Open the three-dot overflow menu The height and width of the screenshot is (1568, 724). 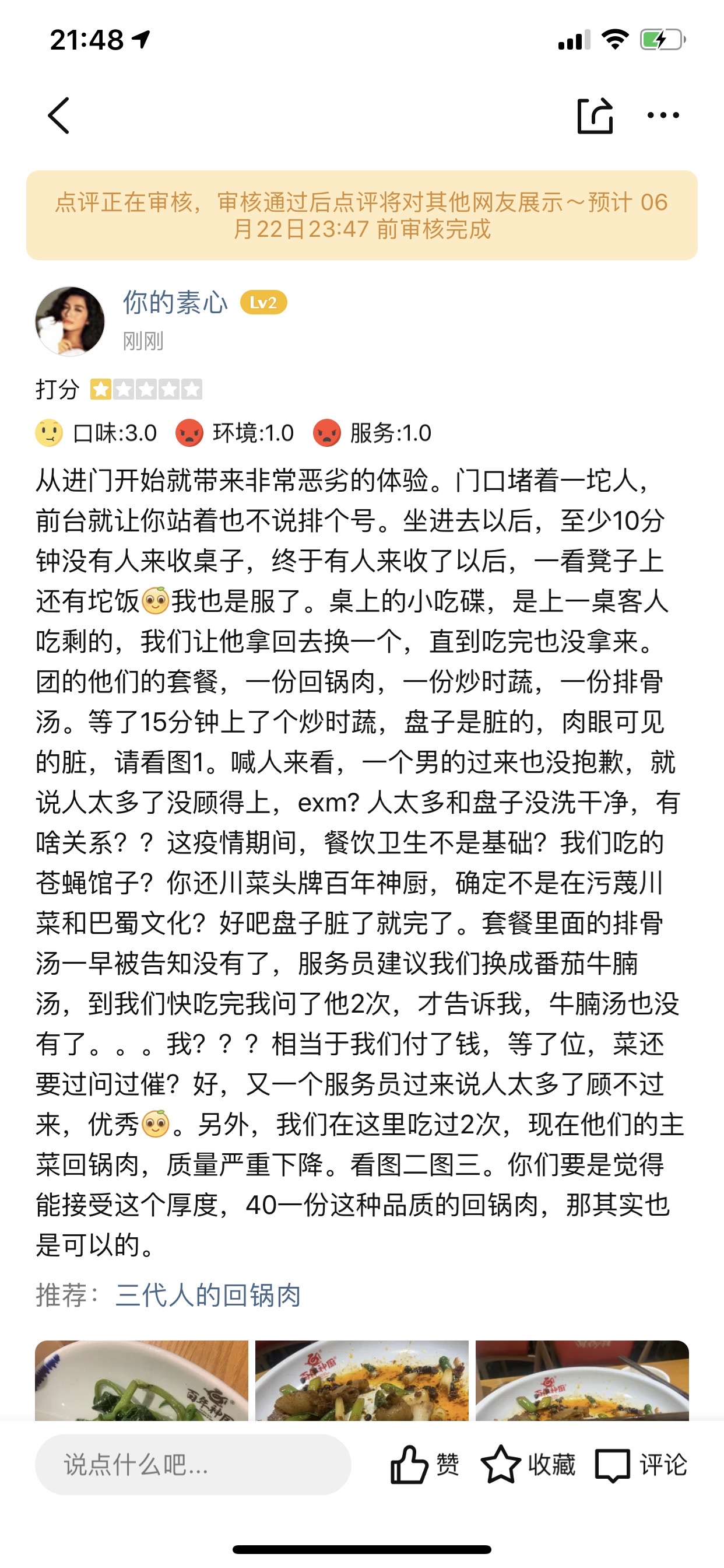tap(663, 115)
